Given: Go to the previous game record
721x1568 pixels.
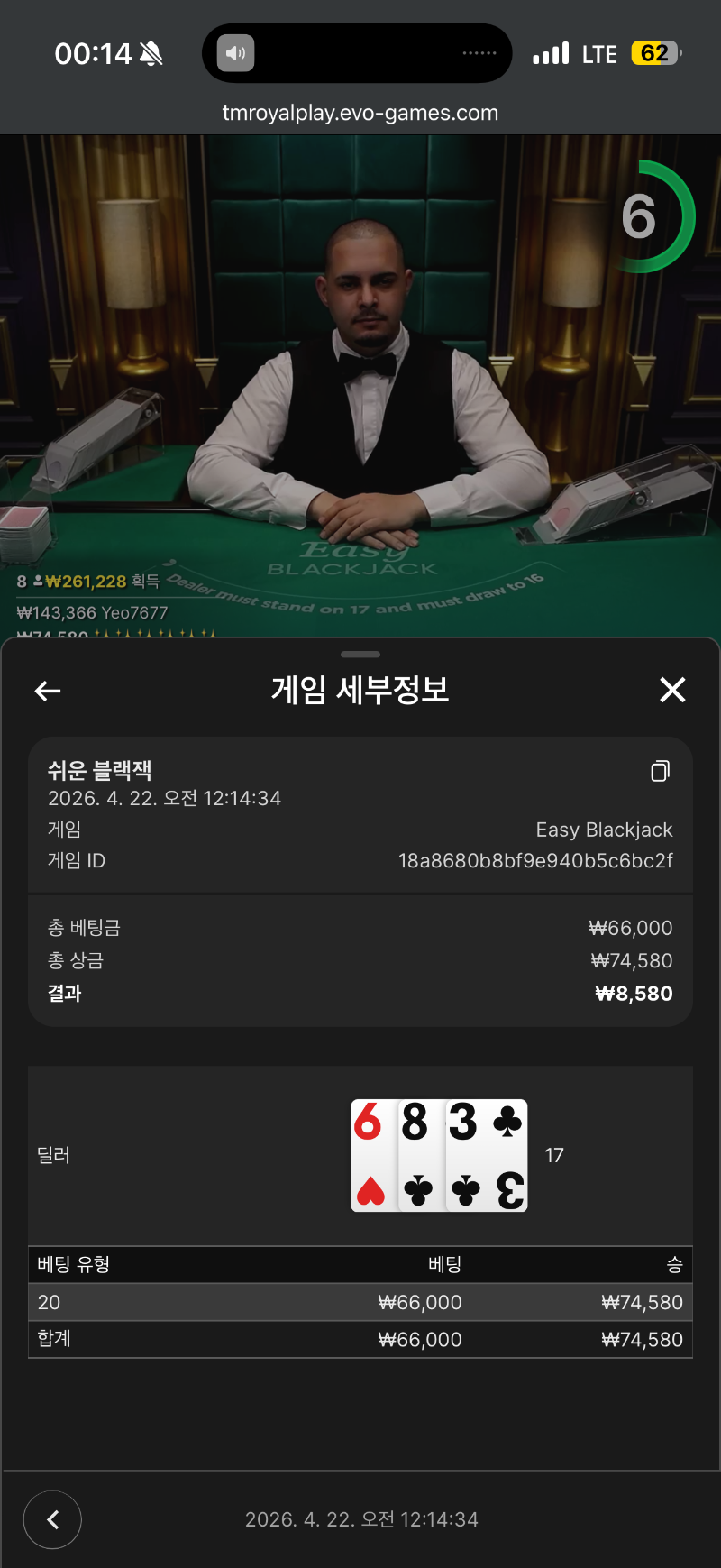Looking at the screenshot, I should point(52,1519).
